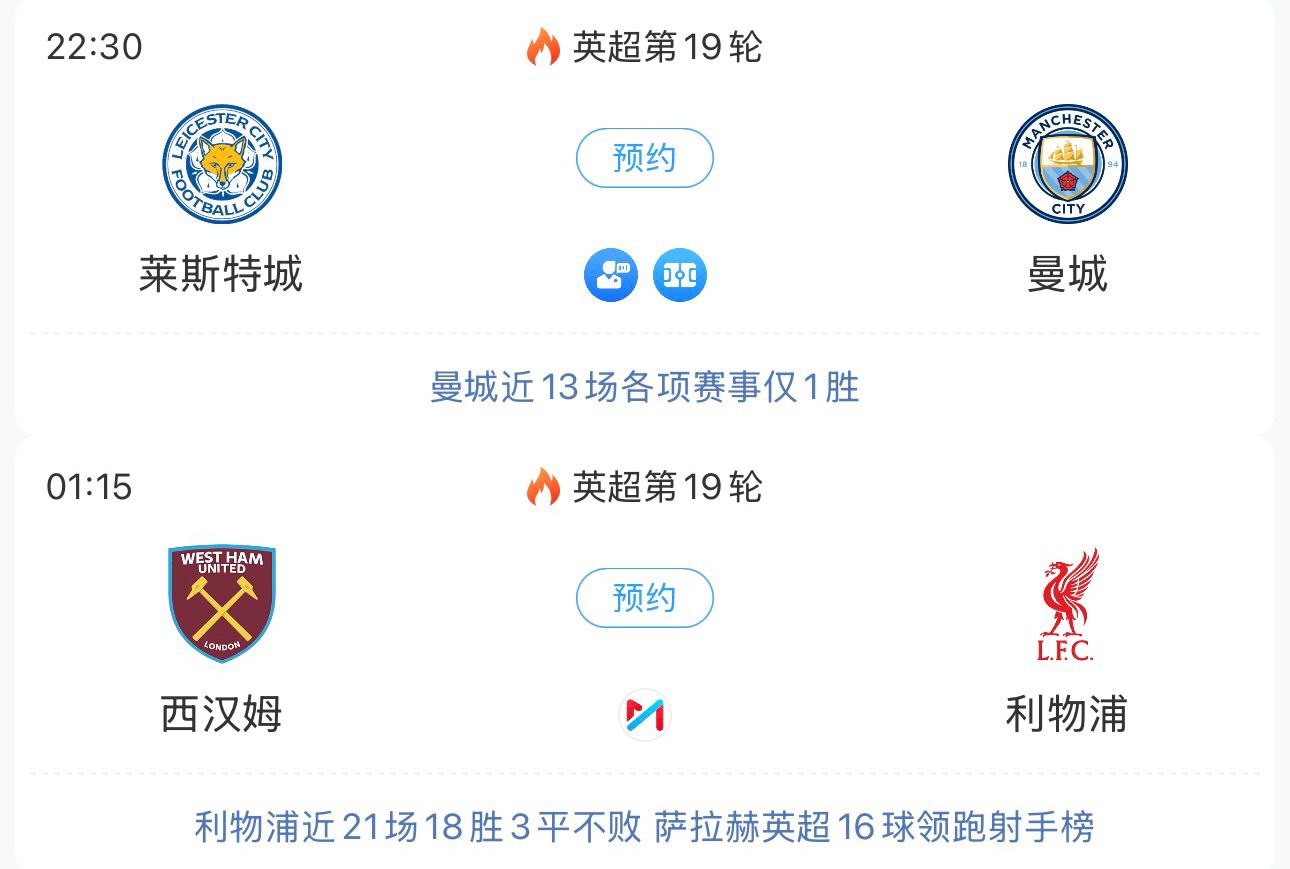Open the pitch lineup icon for the 莱斯特城 match
Screen dimensions: 1290x869
tap(680, 275)
